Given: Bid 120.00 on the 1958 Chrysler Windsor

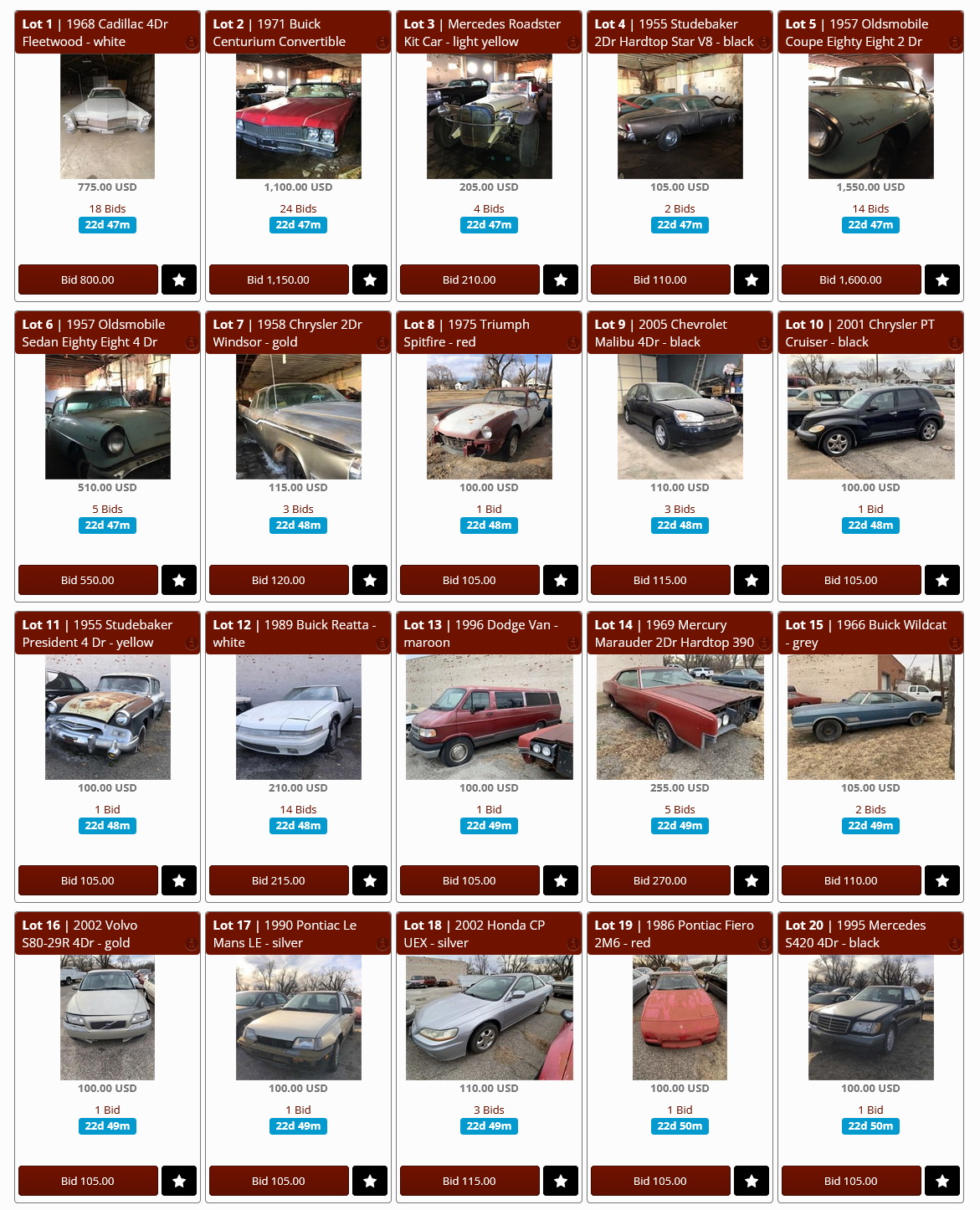Looking at the screenshot, I should 278,580.
